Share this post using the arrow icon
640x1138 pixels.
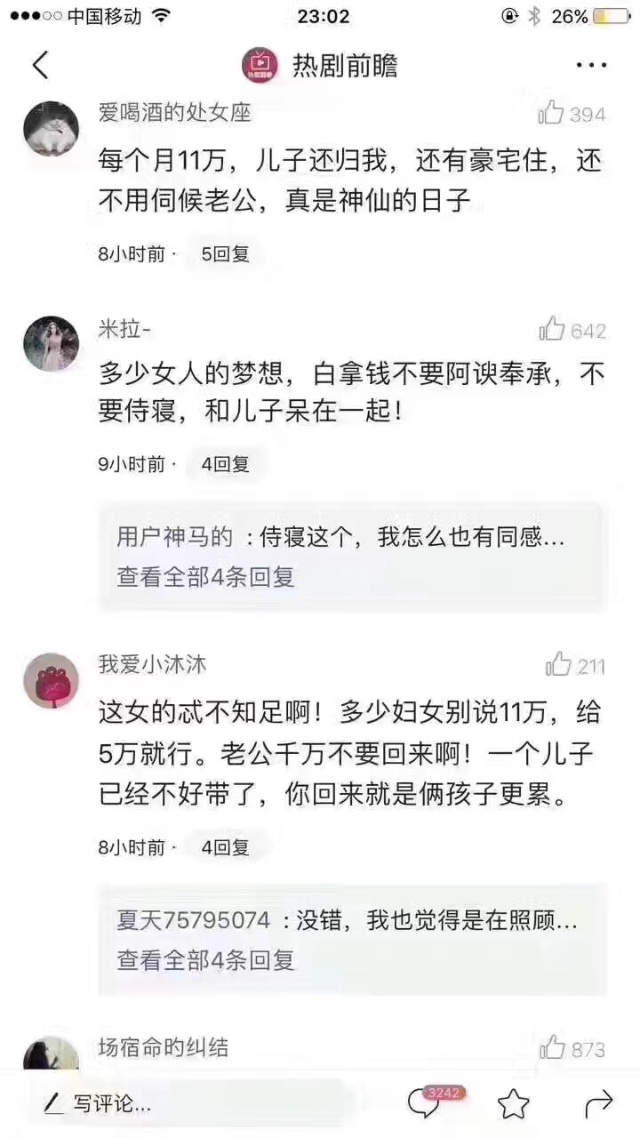coord(597,1104)
